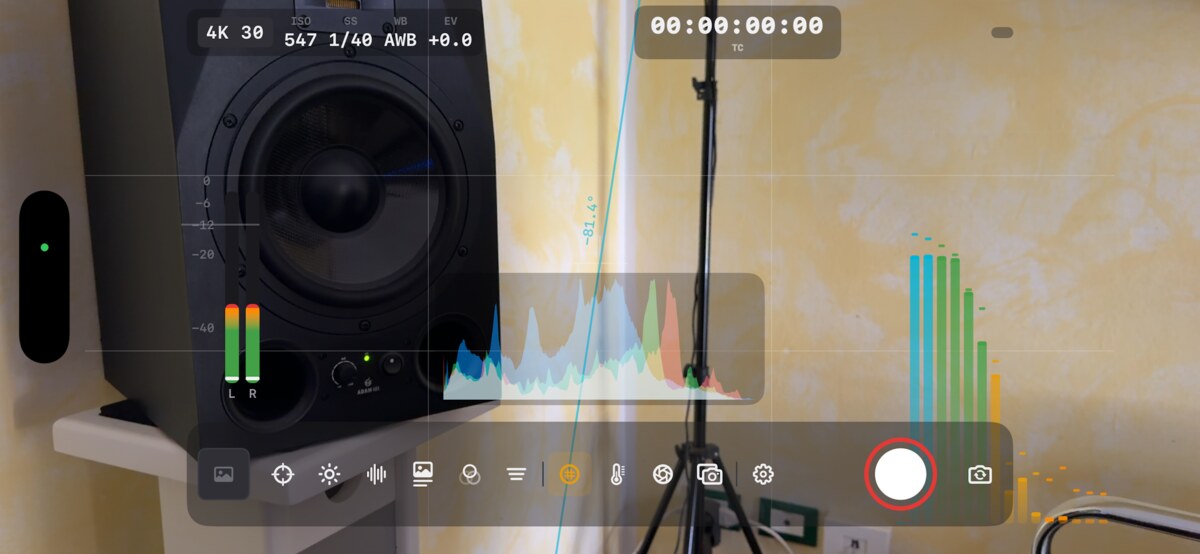Open white balance thermometer control

[616, 474]
